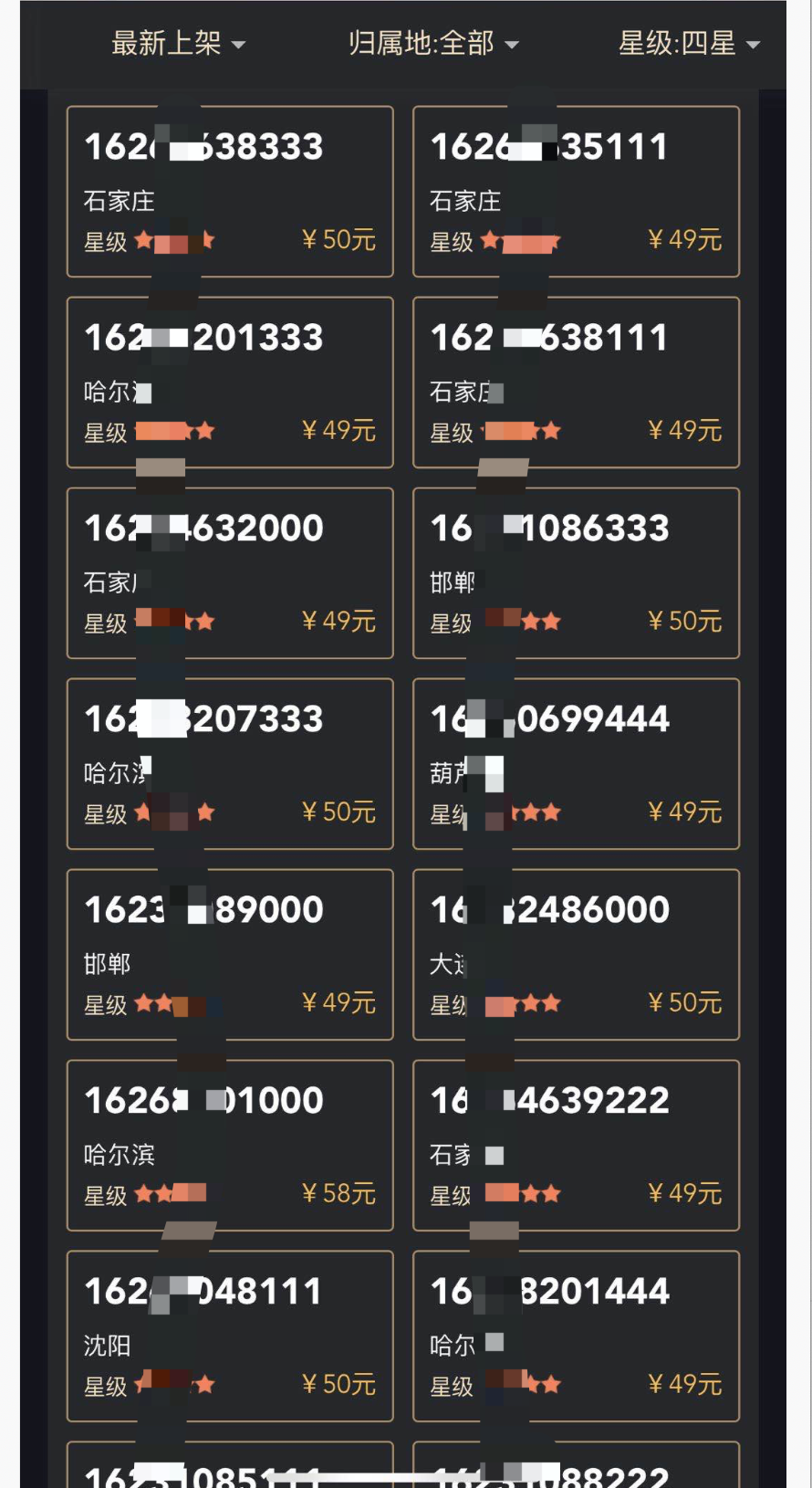Open the 邯郸 number ending 1086333
The width and height of the screenshot is (812, 1488).
coord(576,573)
